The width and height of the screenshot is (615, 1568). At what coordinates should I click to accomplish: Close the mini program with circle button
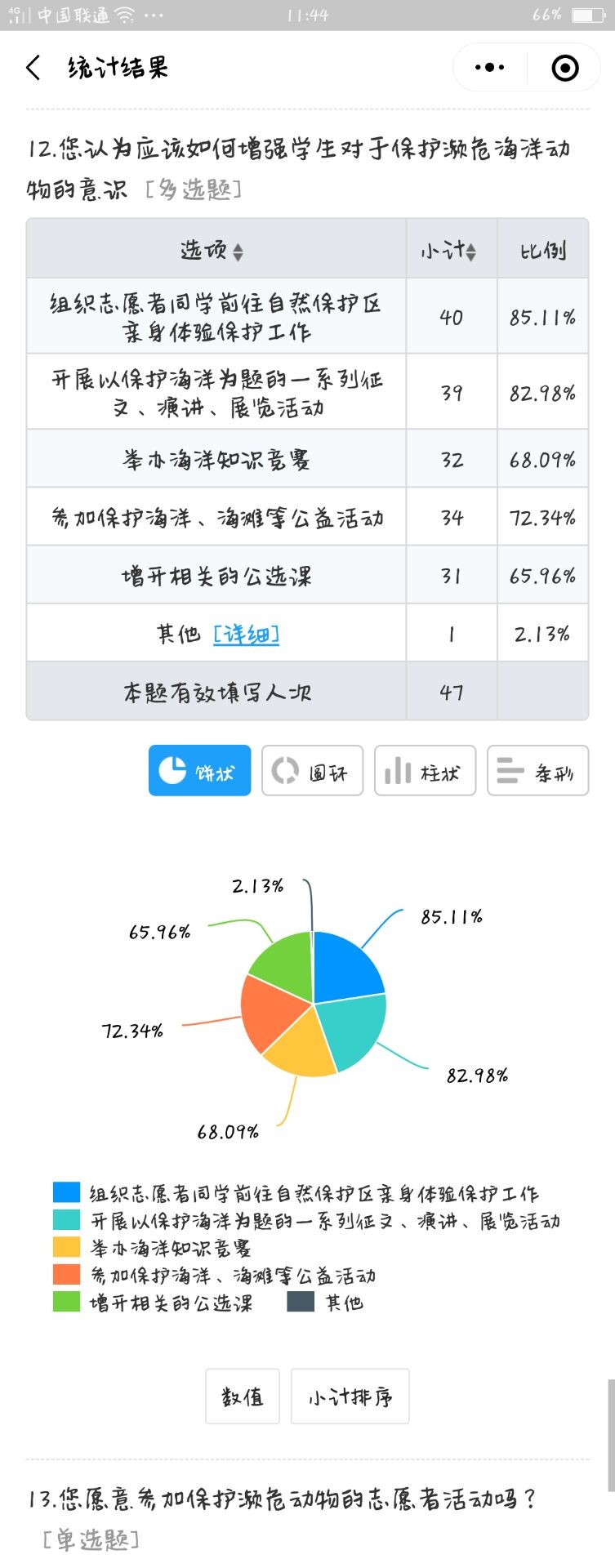[x=565, y=68]
